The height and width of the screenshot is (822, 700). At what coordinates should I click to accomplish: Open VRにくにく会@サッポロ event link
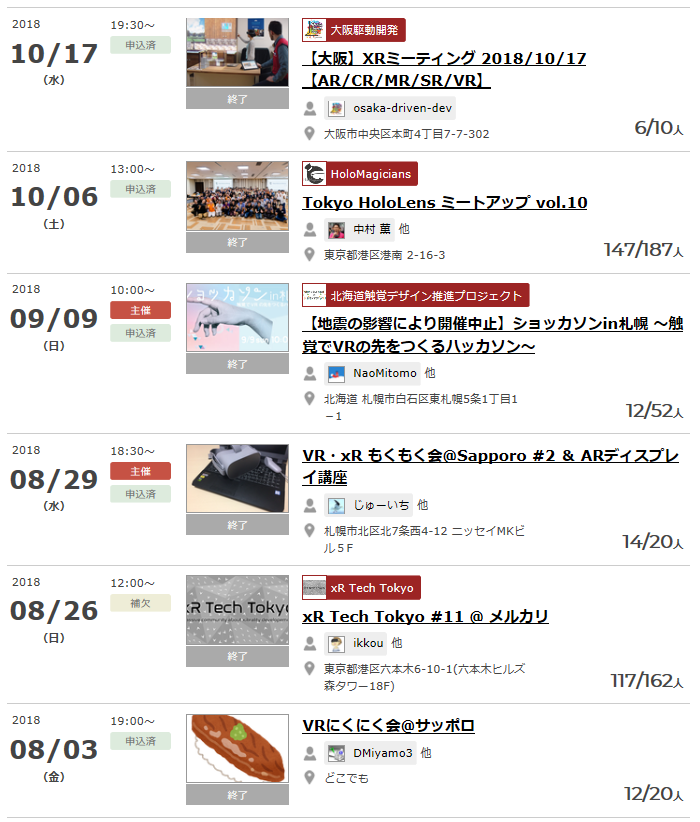coord(388,725)
